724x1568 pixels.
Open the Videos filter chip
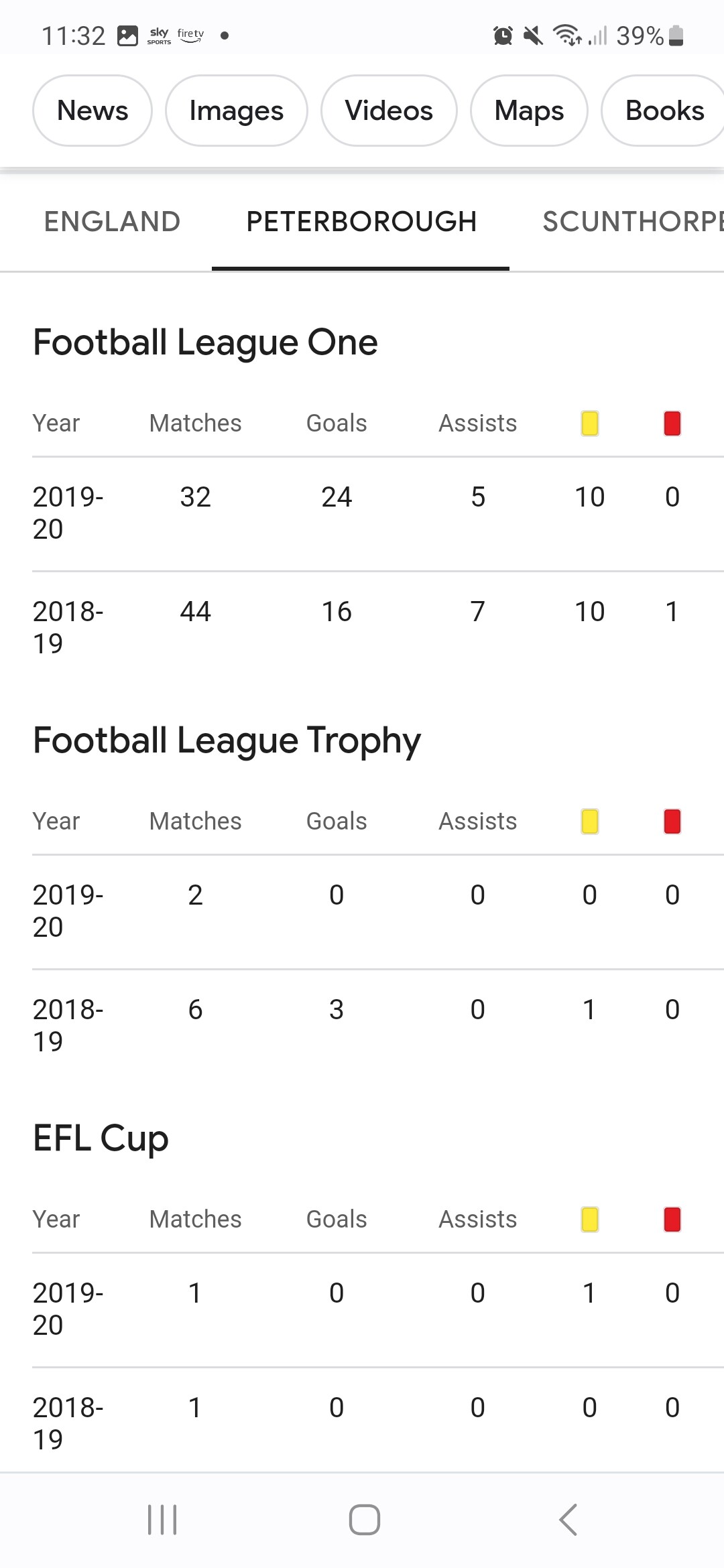pos(389,111)
